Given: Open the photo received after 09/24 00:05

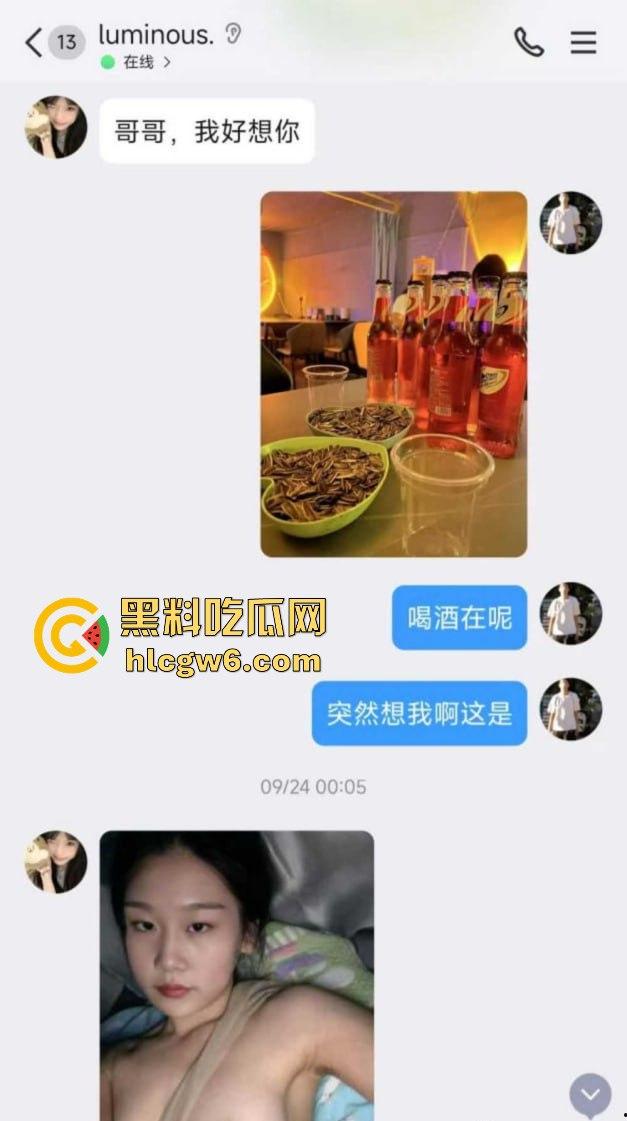Looking at the screenshot, I should coord(236,975).
